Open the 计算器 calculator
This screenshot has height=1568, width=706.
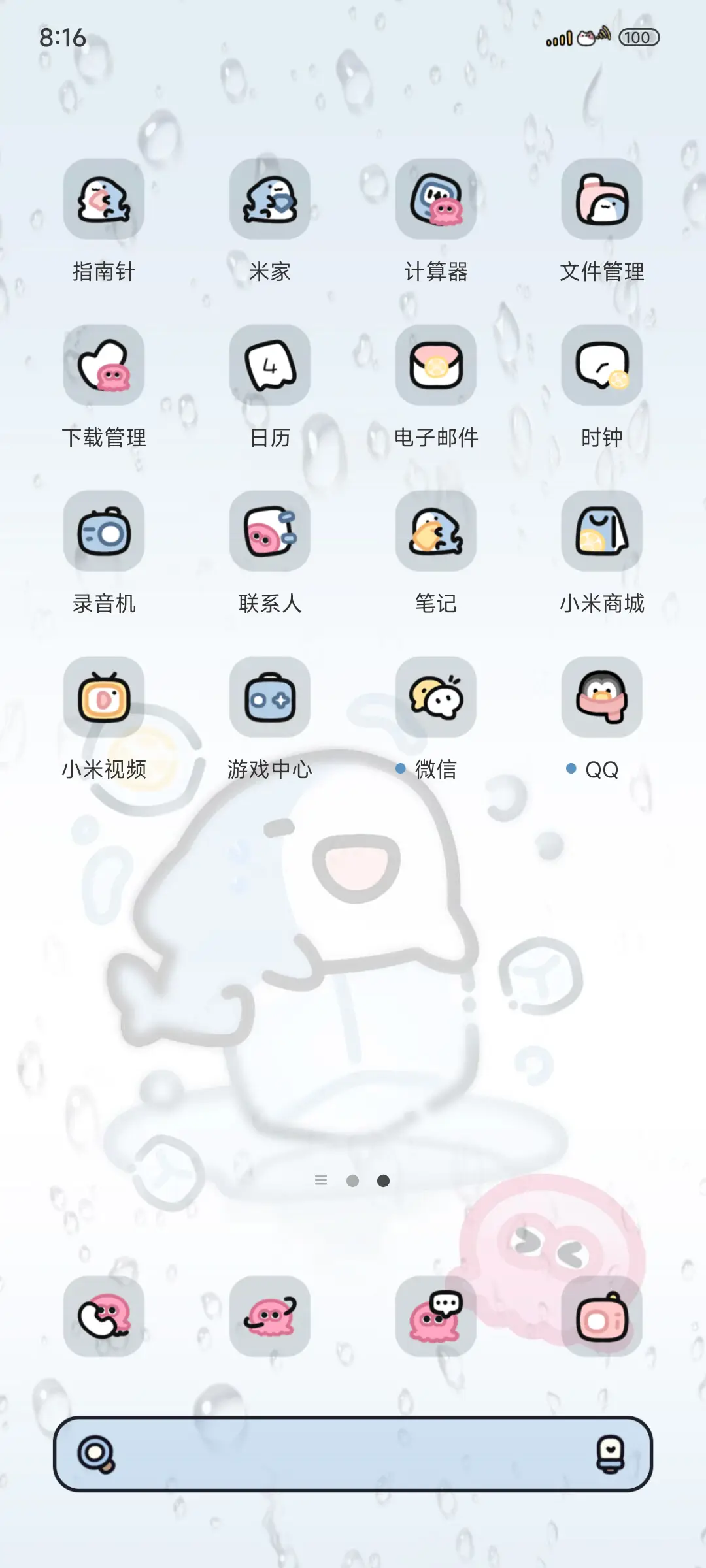[x=436, y=203]
